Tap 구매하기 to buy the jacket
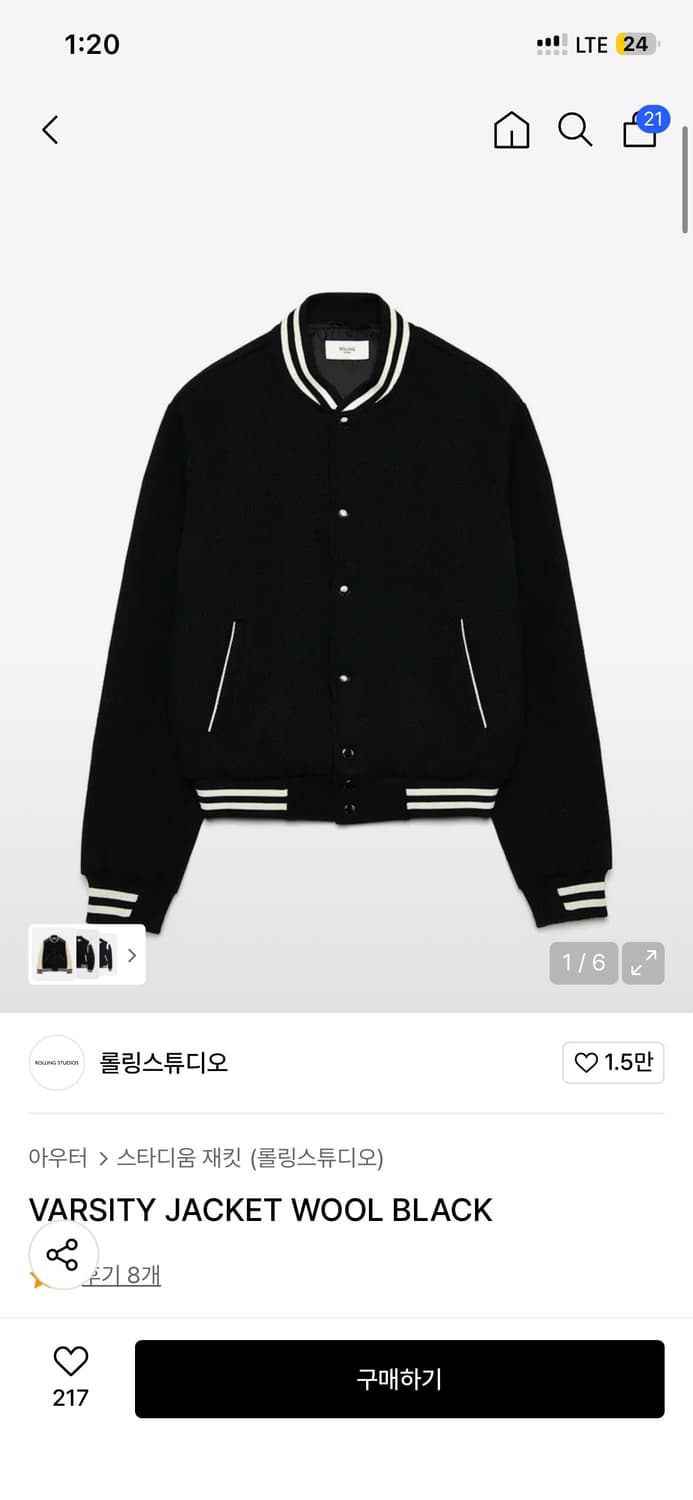 coord(399,1379)
